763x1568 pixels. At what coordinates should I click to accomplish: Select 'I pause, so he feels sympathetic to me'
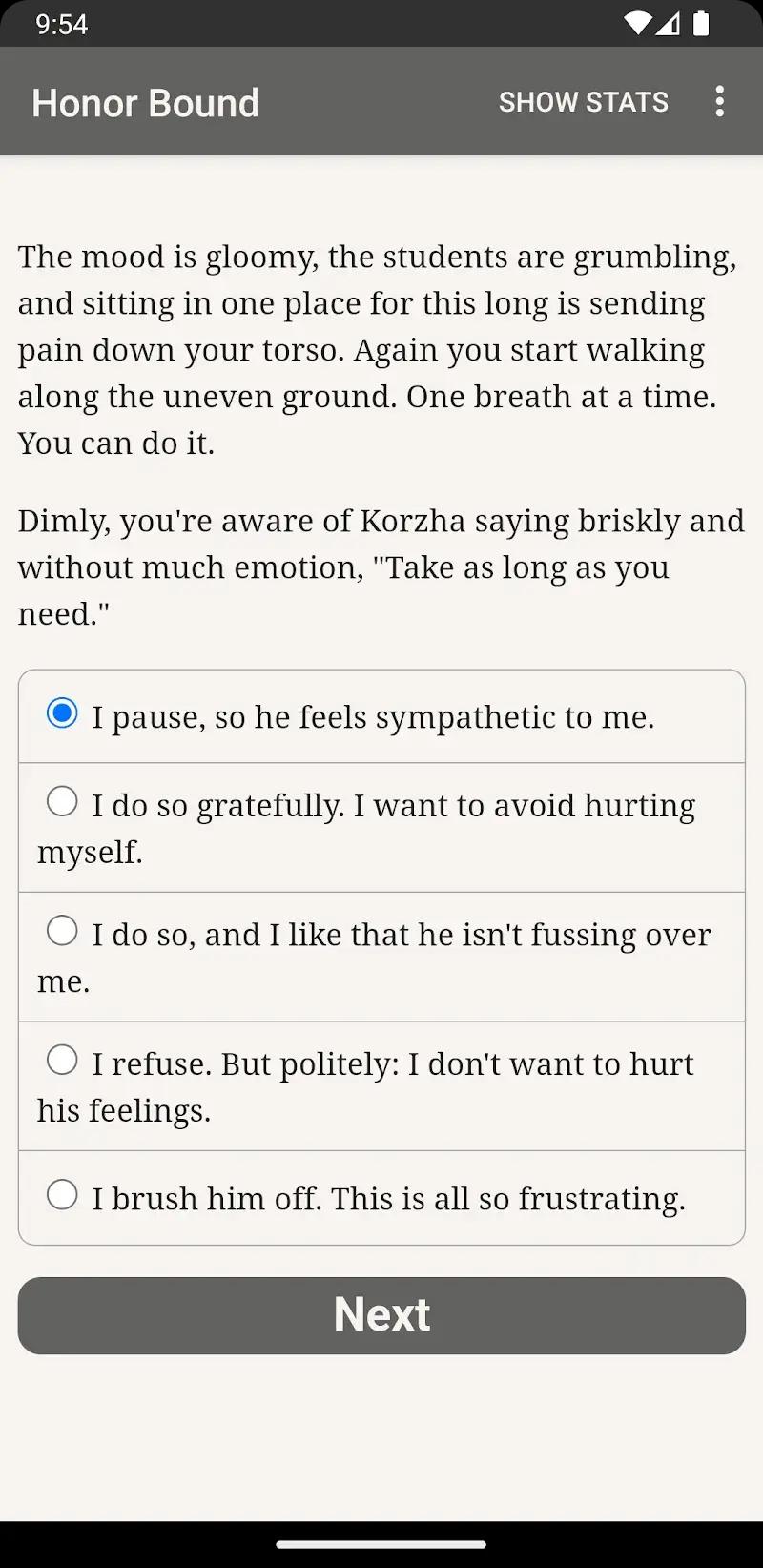tap(372, 716)
